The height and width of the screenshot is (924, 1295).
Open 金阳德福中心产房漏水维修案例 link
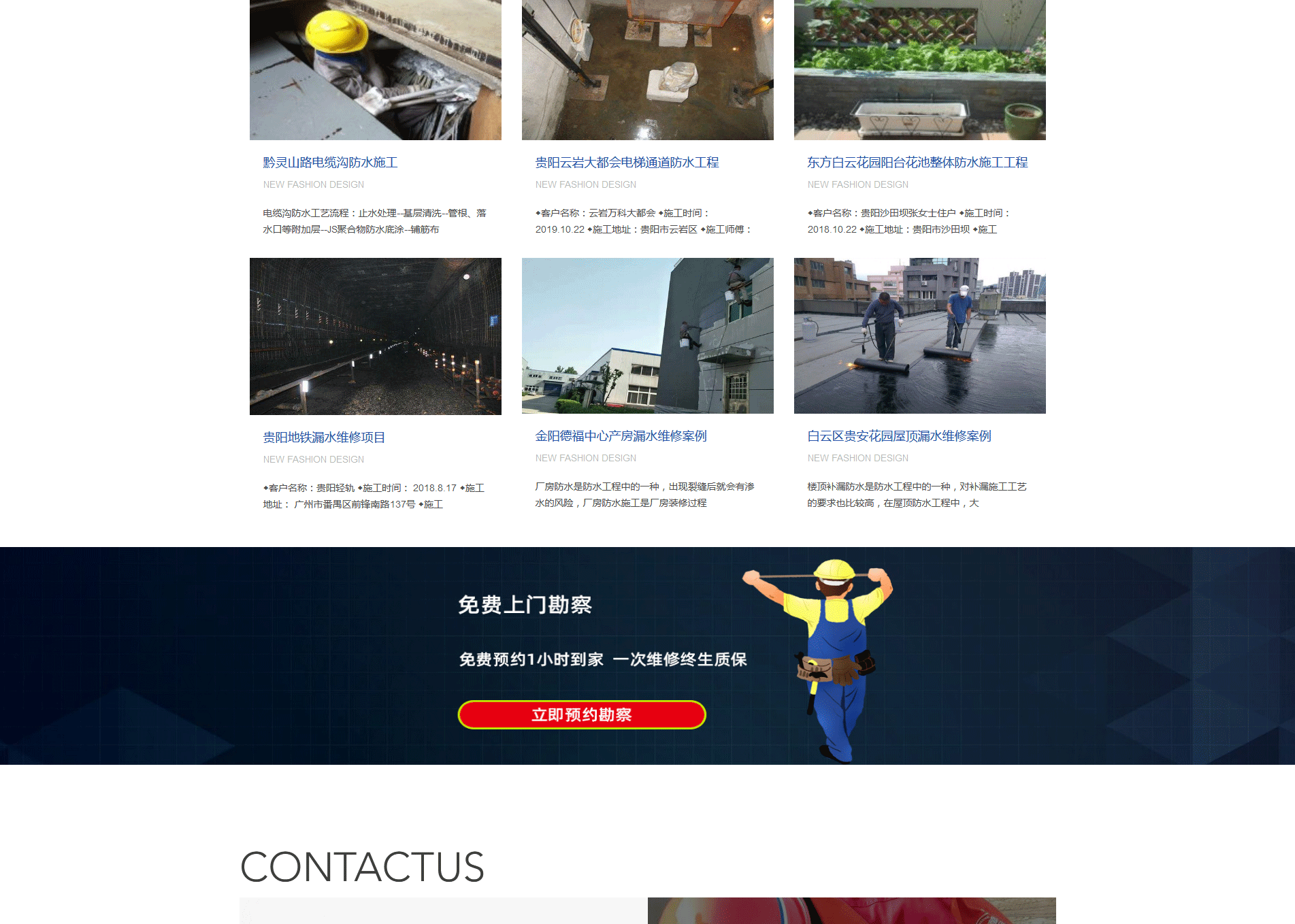click(621, 436)
